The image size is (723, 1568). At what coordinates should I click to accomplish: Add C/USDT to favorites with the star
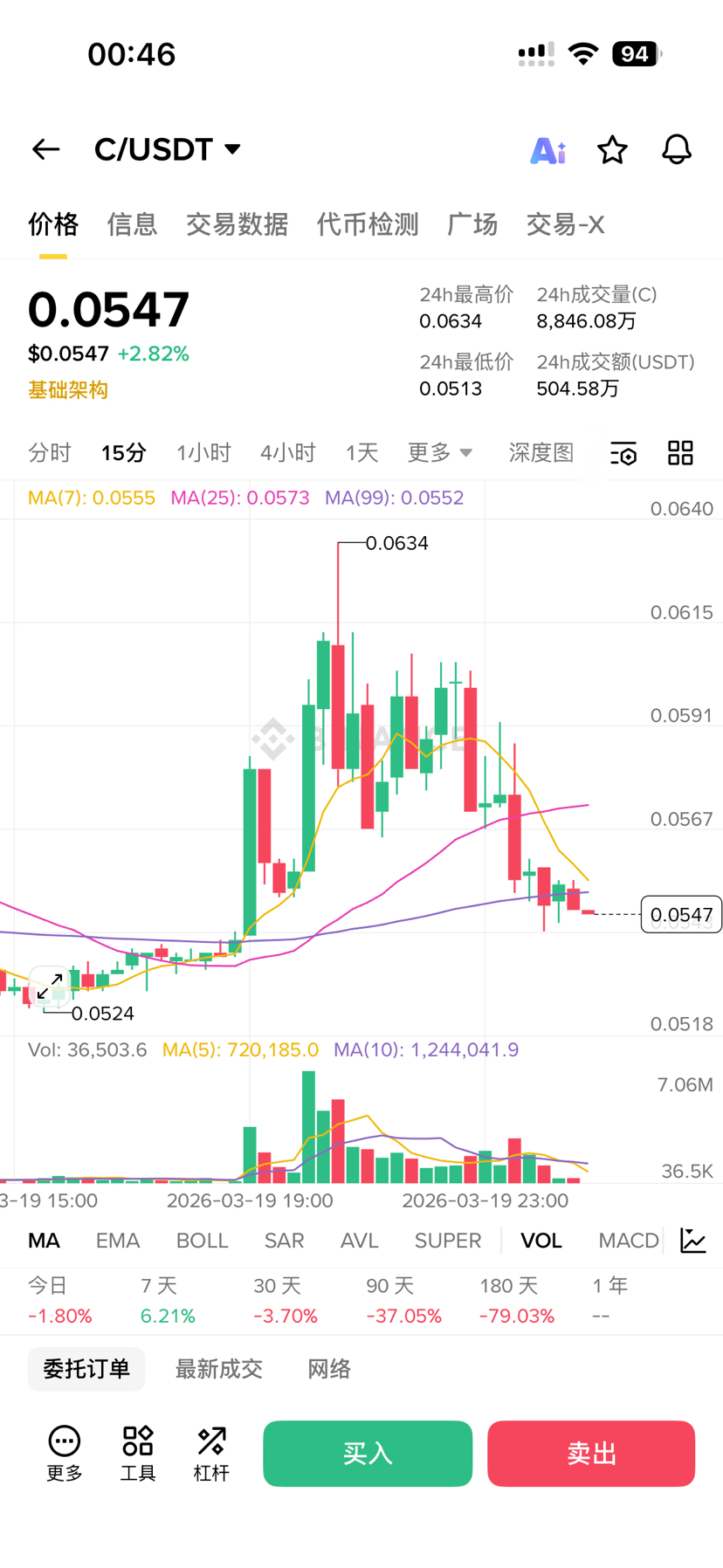coord(612,150)
